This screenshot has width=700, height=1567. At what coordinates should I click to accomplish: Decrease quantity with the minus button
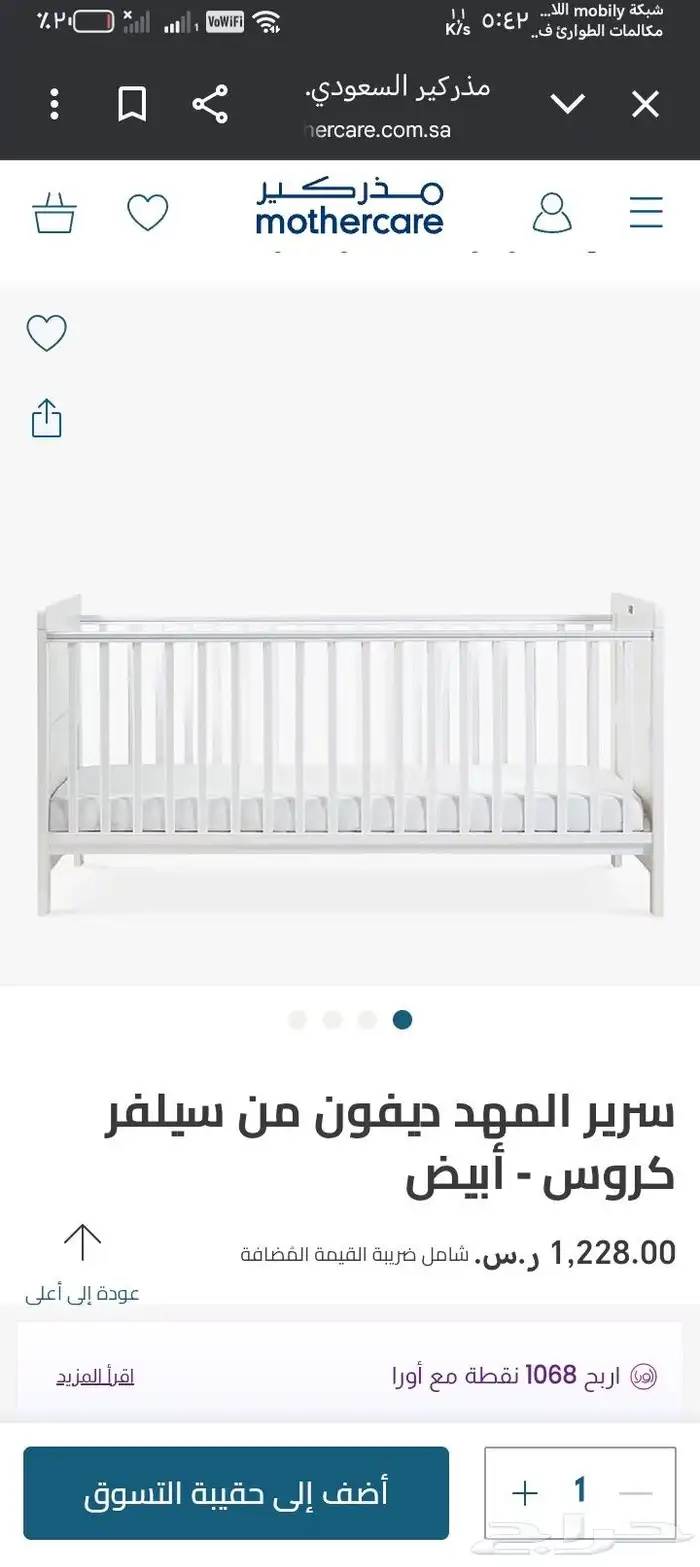coord(635,1493)
